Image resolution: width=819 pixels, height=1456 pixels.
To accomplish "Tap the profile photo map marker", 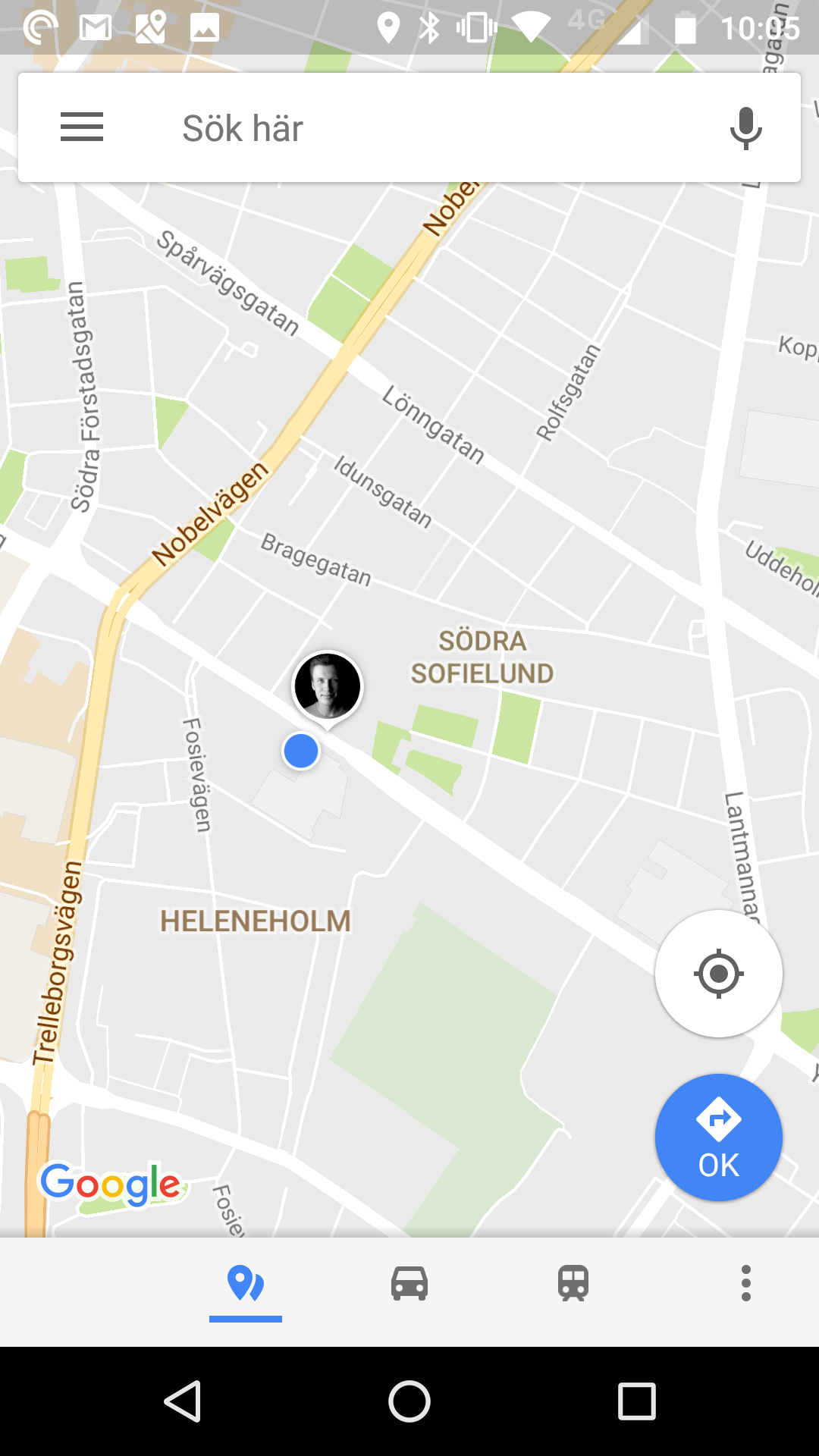I will pos(328,686).
